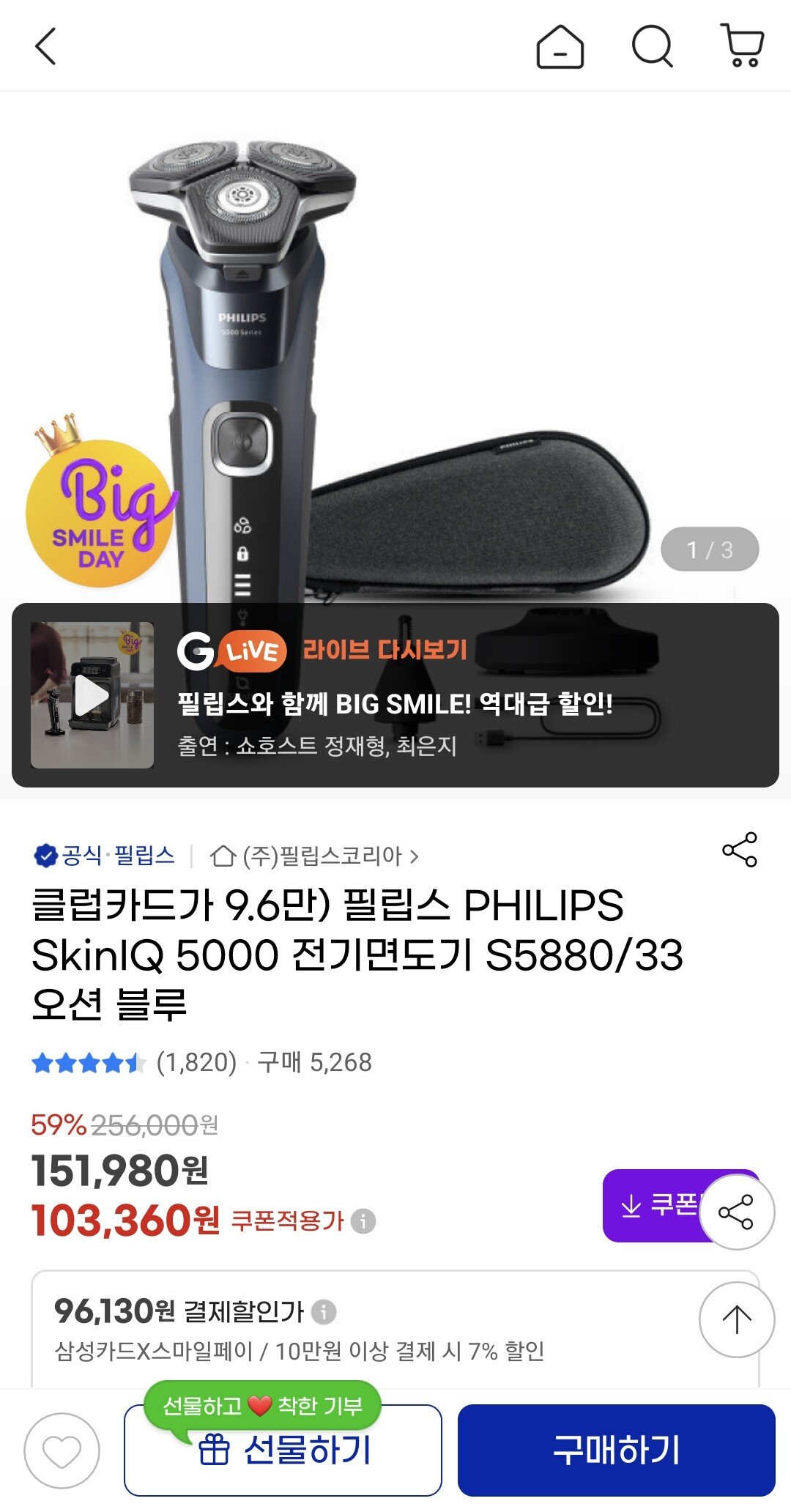Send as a gift with 선물하기
Screen dimensions: 791x1512
pos(283,1450)
